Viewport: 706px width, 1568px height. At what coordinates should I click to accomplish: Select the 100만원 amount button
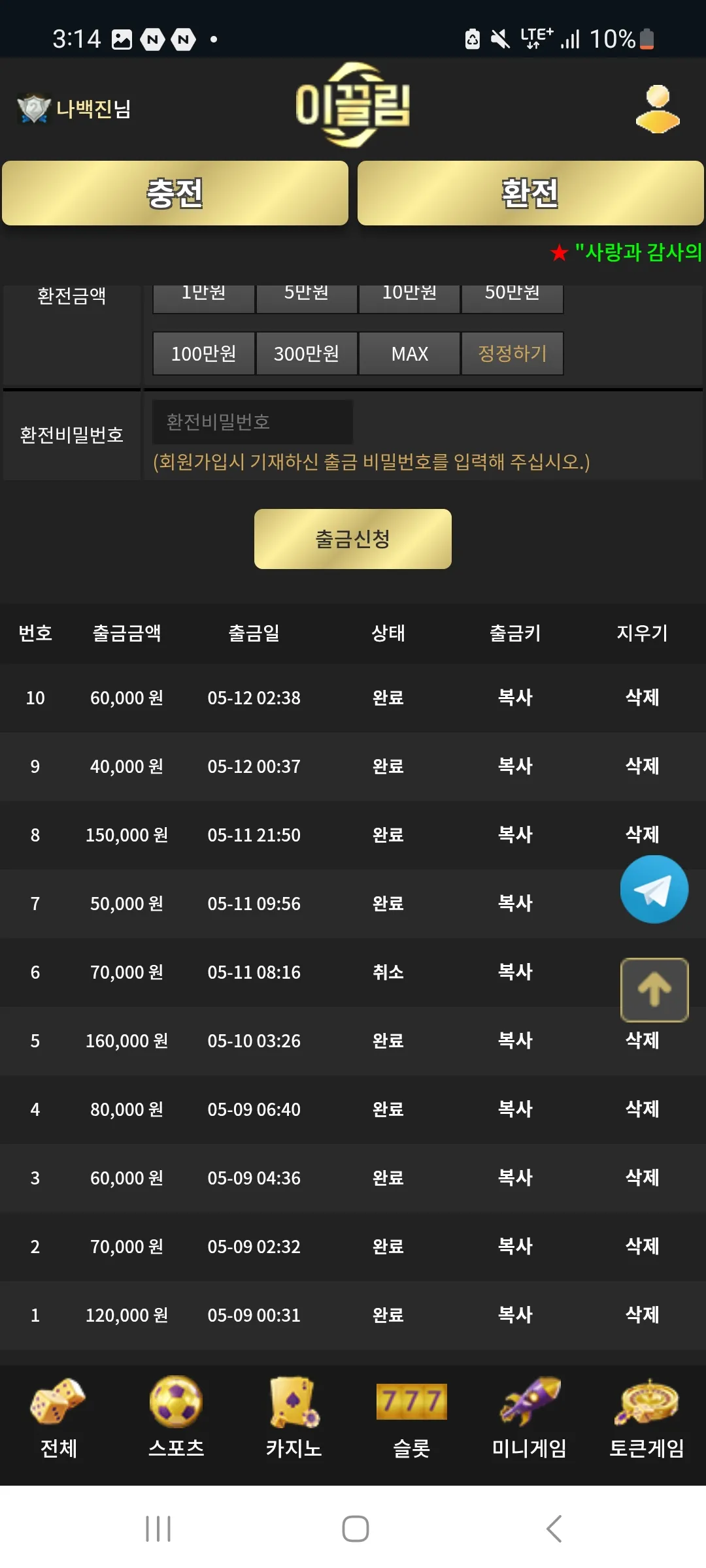click(203, 353)
